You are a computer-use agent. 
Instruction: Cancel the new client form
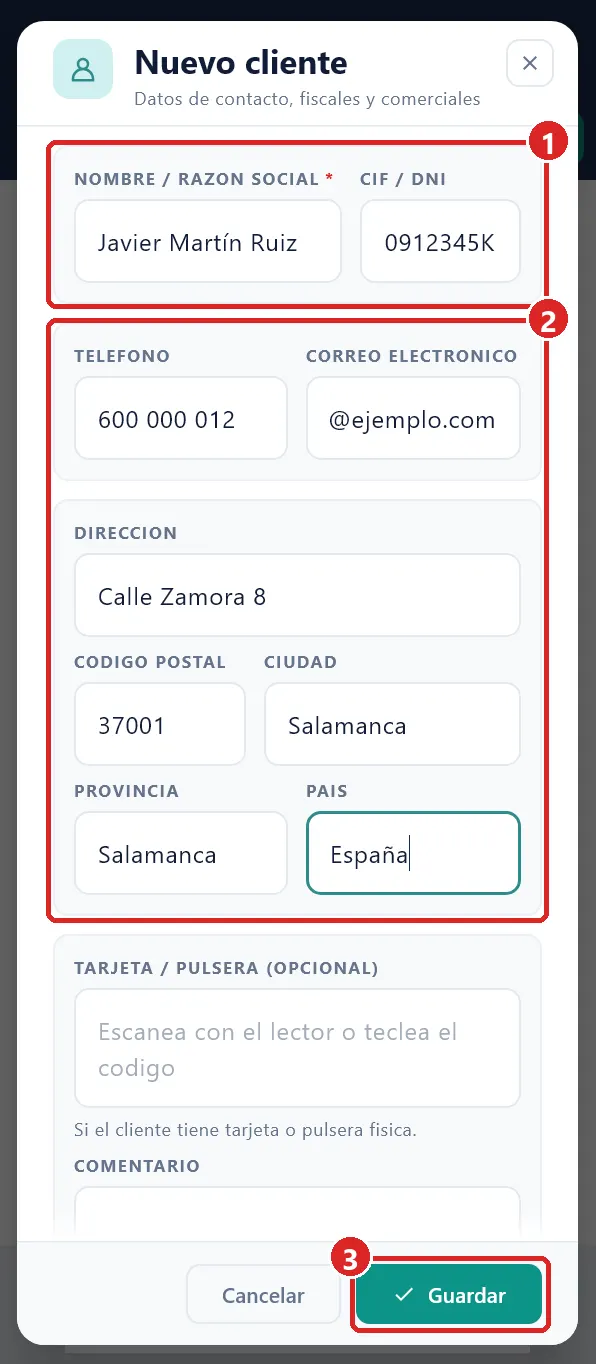coord(263,1295)
